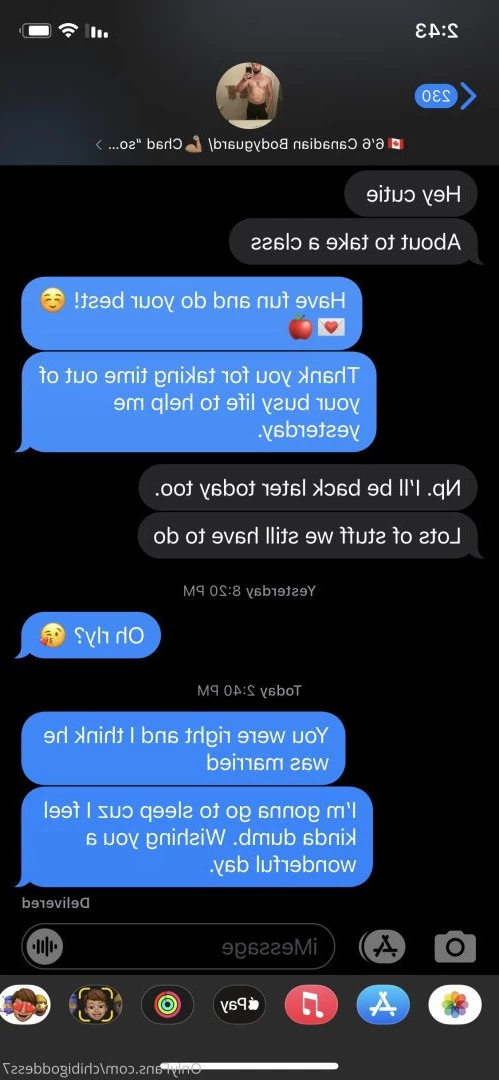Image resolution: width=499 pixels, height=1080 pixels.
Task: Open Memoji with the yellow frame
Action: pyautogui.click(x=96, y=1005)
